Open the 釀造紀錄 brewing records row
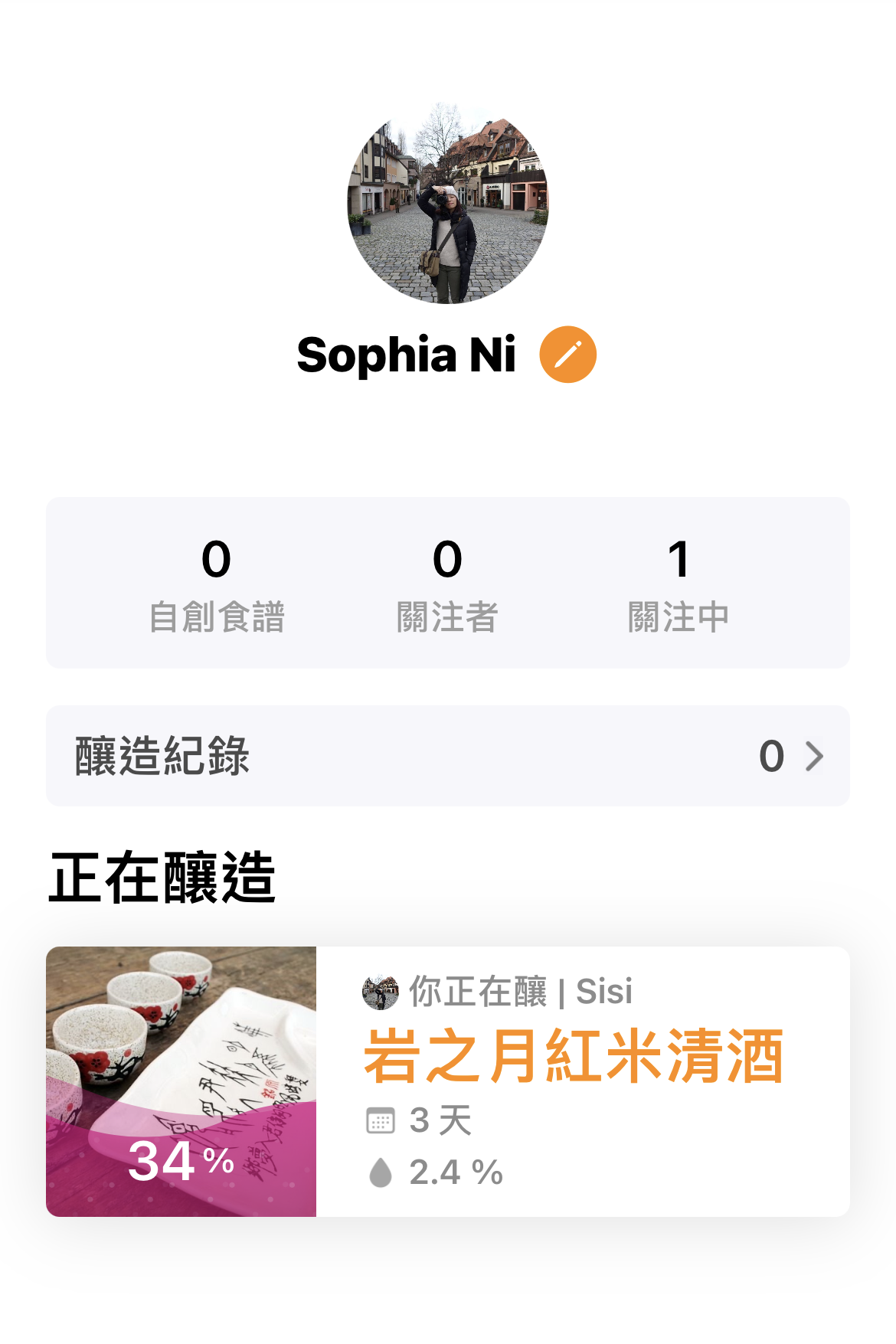 tap(448, 756)
